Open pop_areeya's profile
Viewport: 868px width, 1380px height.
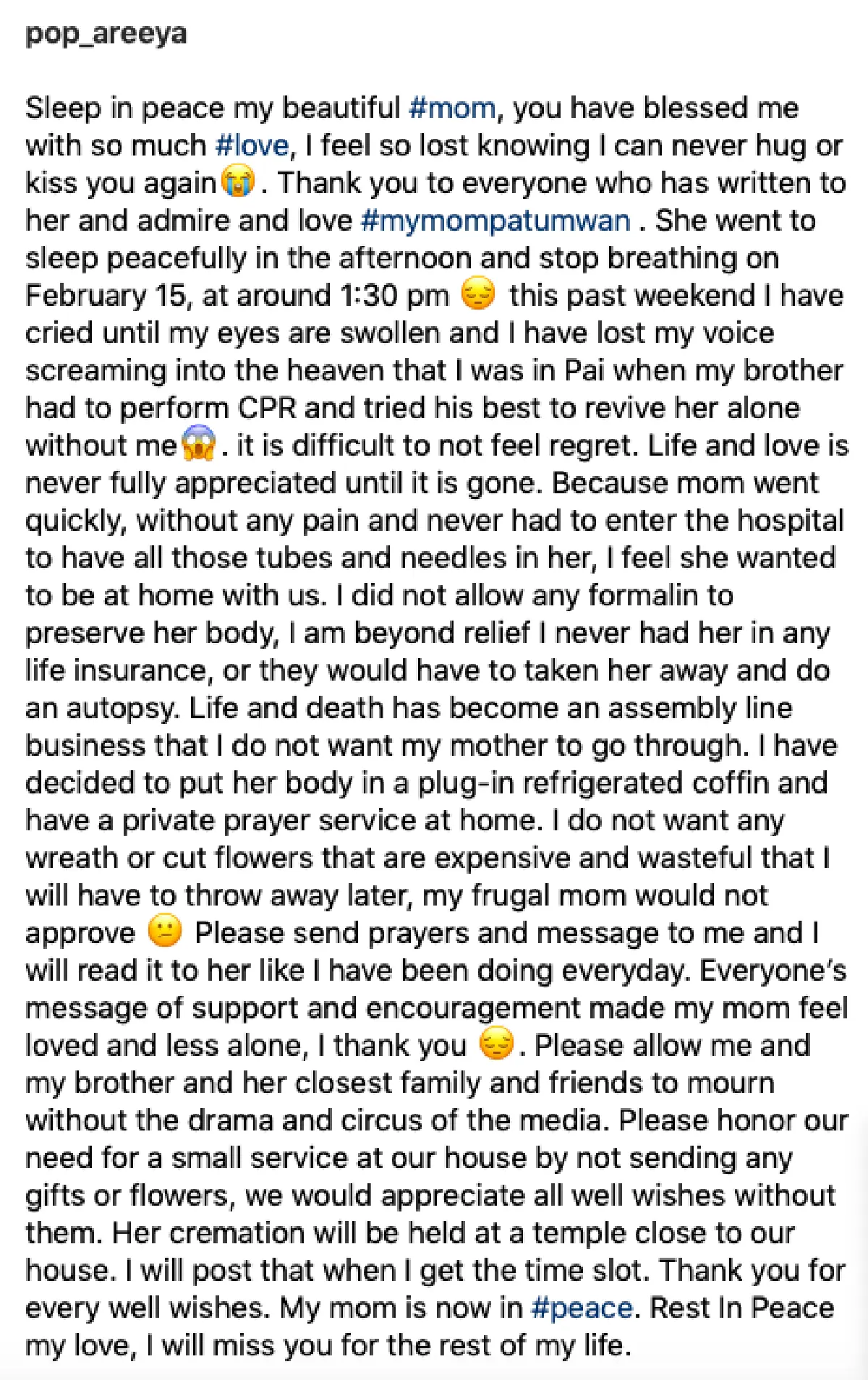106,34
